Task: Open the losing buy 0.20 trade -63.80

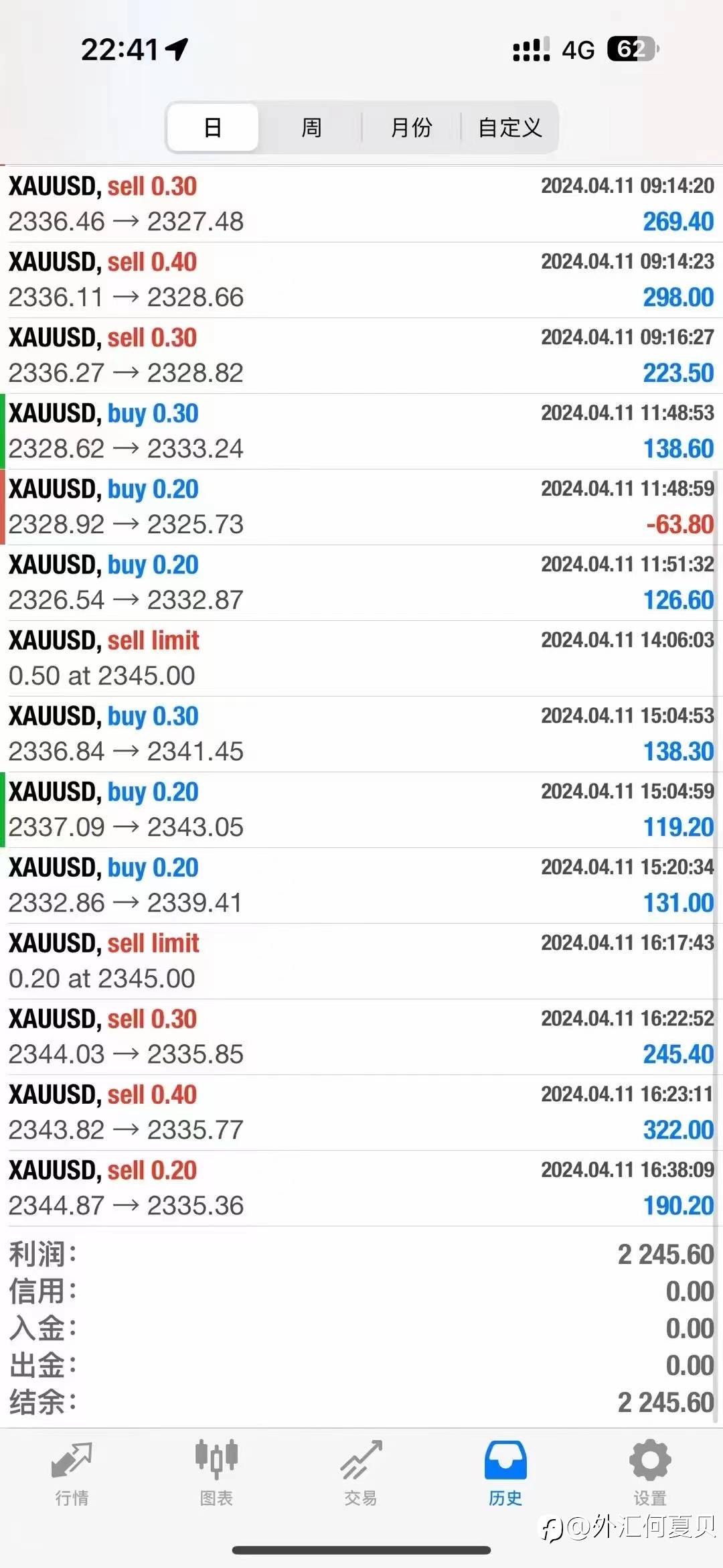Action: (361, 507)
